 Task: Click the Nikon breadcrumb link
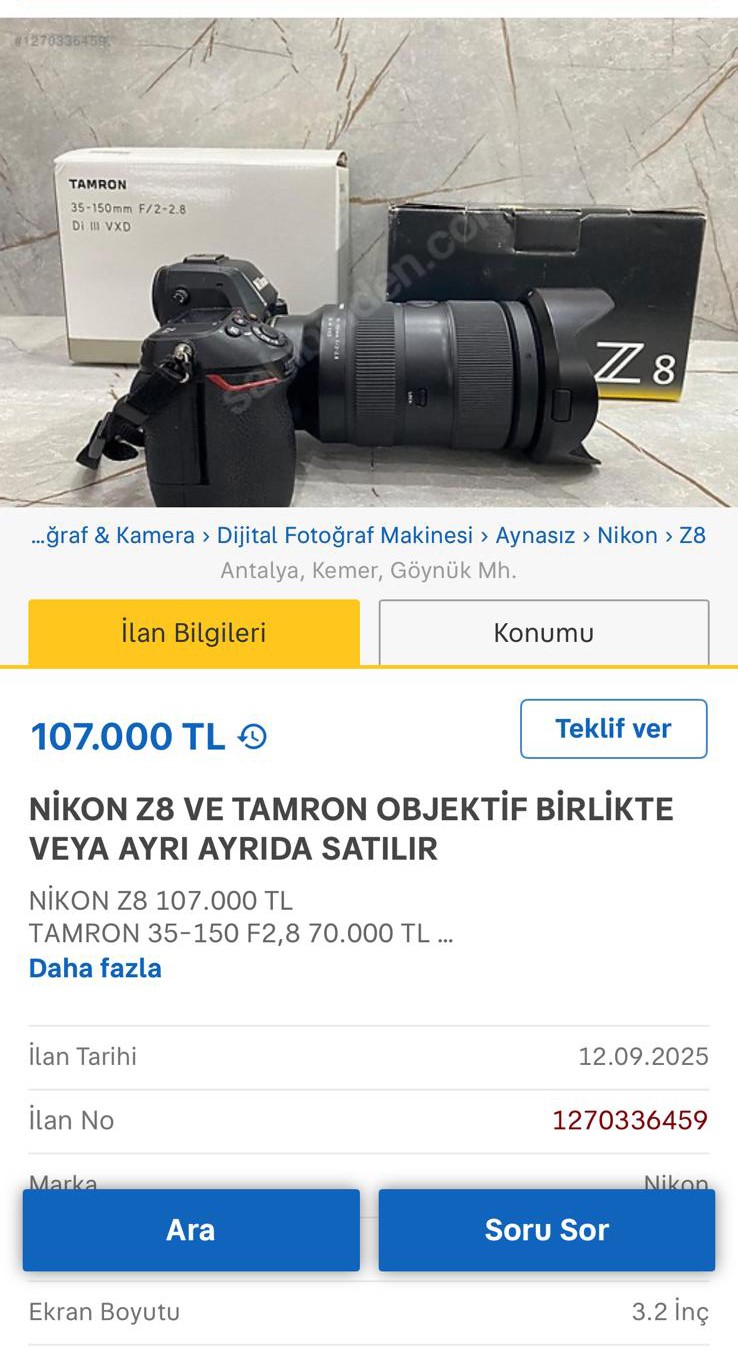[x=626, y=535]
